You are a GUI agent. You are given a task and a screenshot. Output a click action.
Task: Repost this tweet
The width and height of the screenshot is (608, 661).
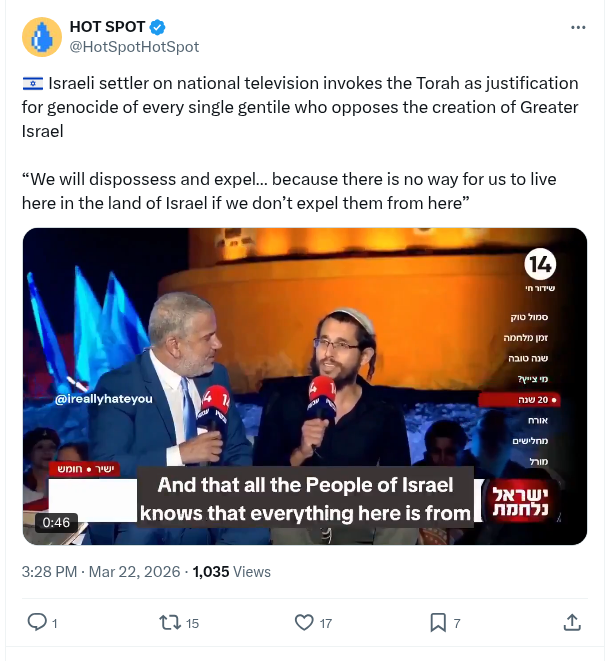coord(171,622)
